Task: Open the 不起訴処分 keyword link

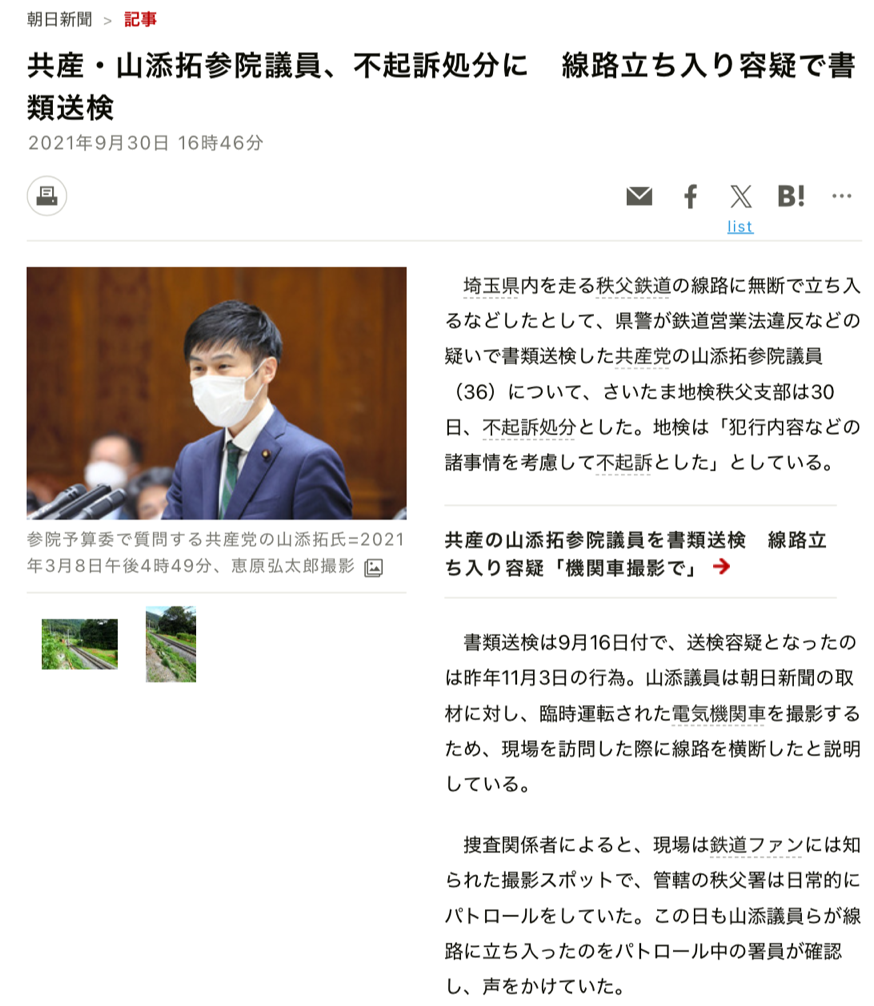Action: click(x=529, y=427)
